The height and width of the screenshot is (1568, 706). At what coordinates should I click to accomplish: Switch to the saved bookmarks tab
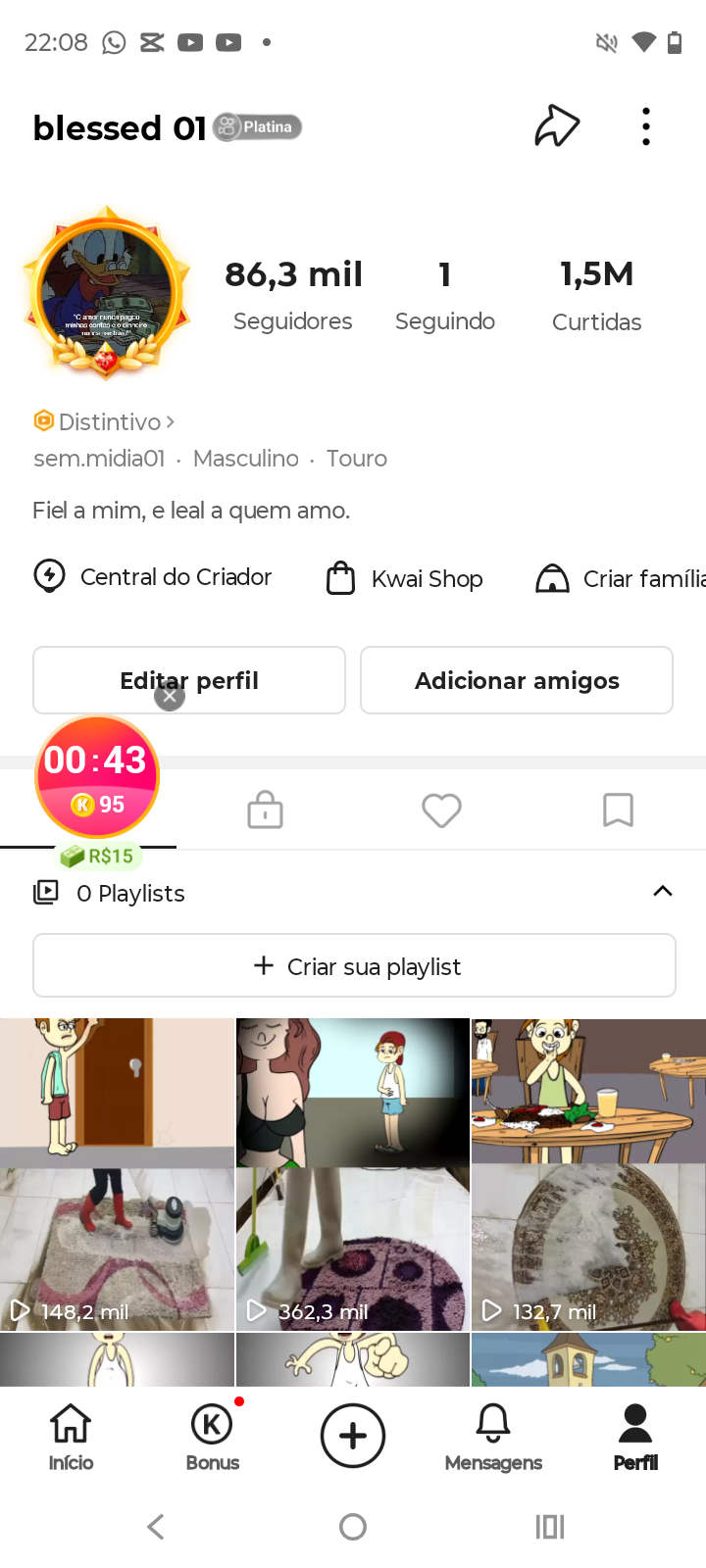coord(618,810)
